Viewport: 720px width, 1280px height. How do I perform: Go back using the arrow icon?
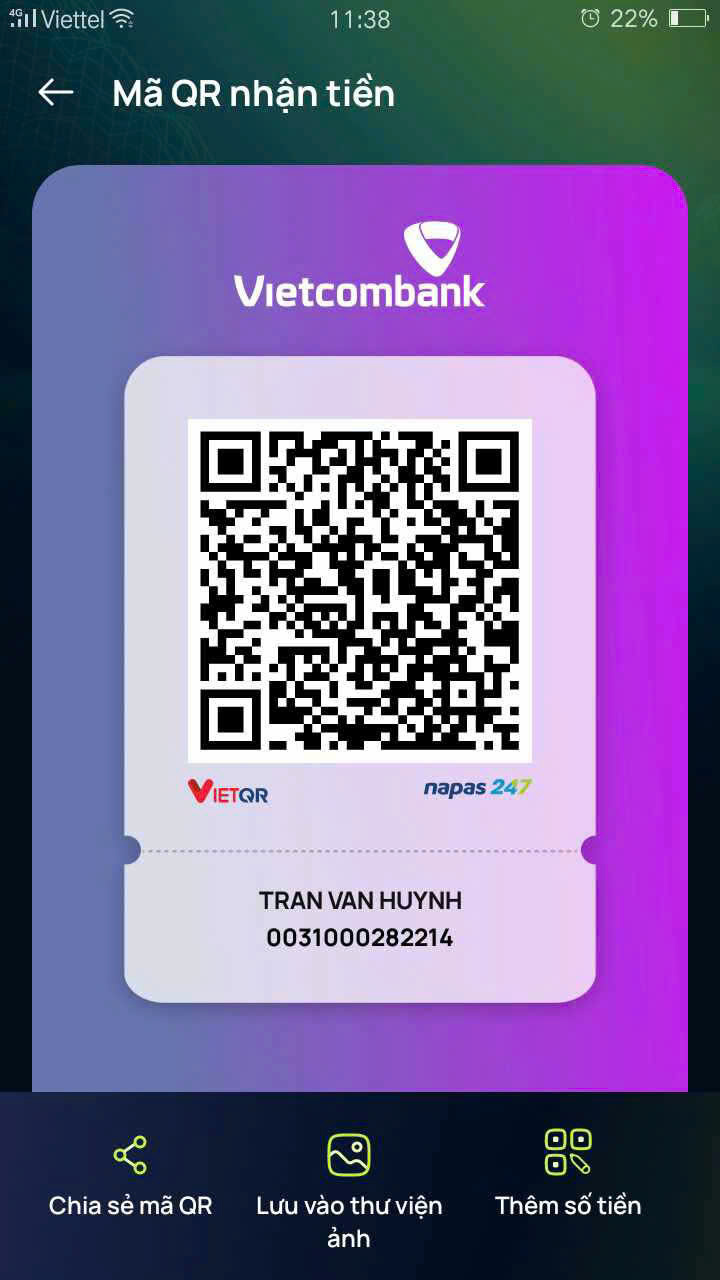click(x=56, y=93)
